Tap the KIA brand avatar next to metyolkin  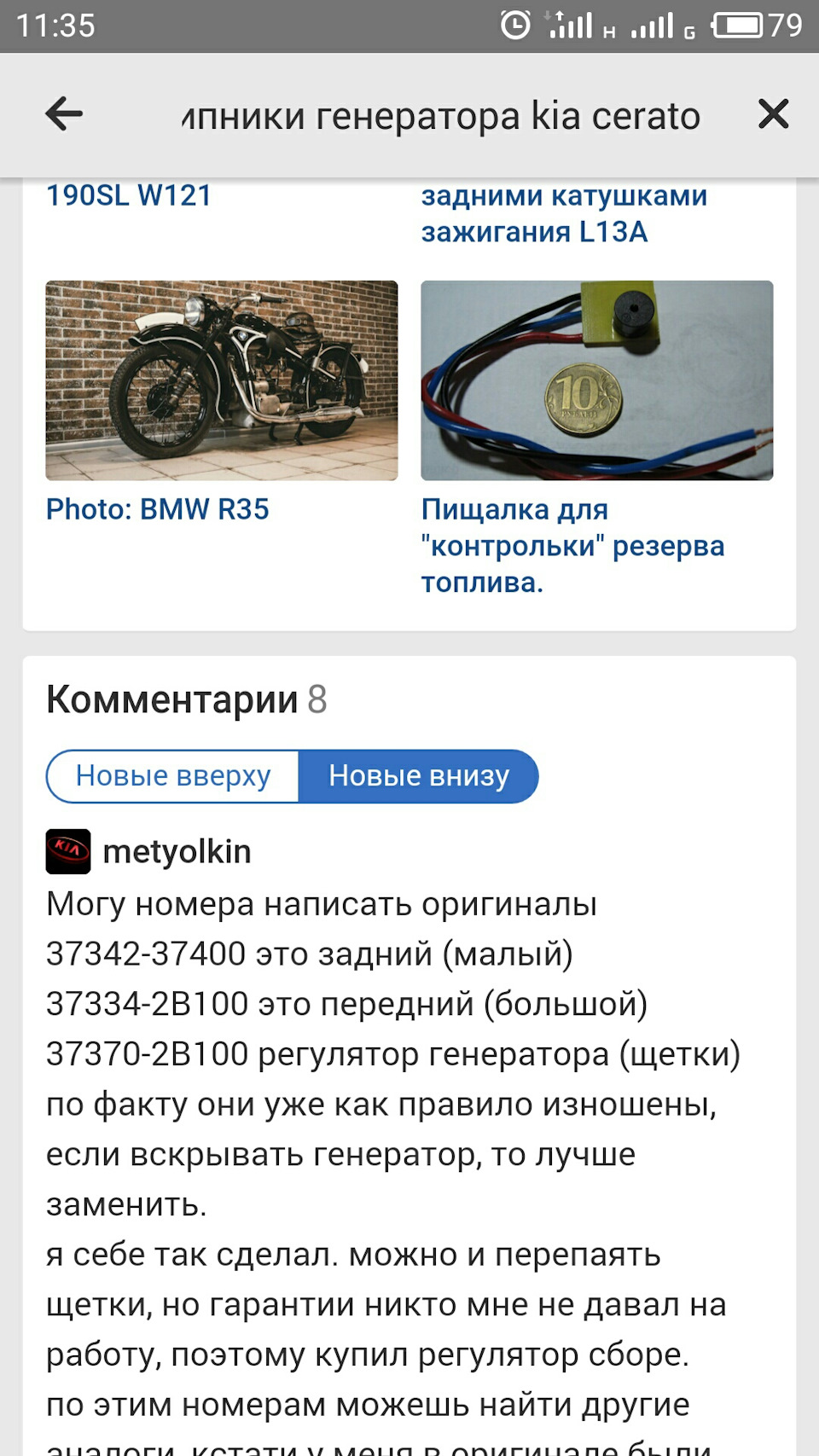(x=67, y=850)
